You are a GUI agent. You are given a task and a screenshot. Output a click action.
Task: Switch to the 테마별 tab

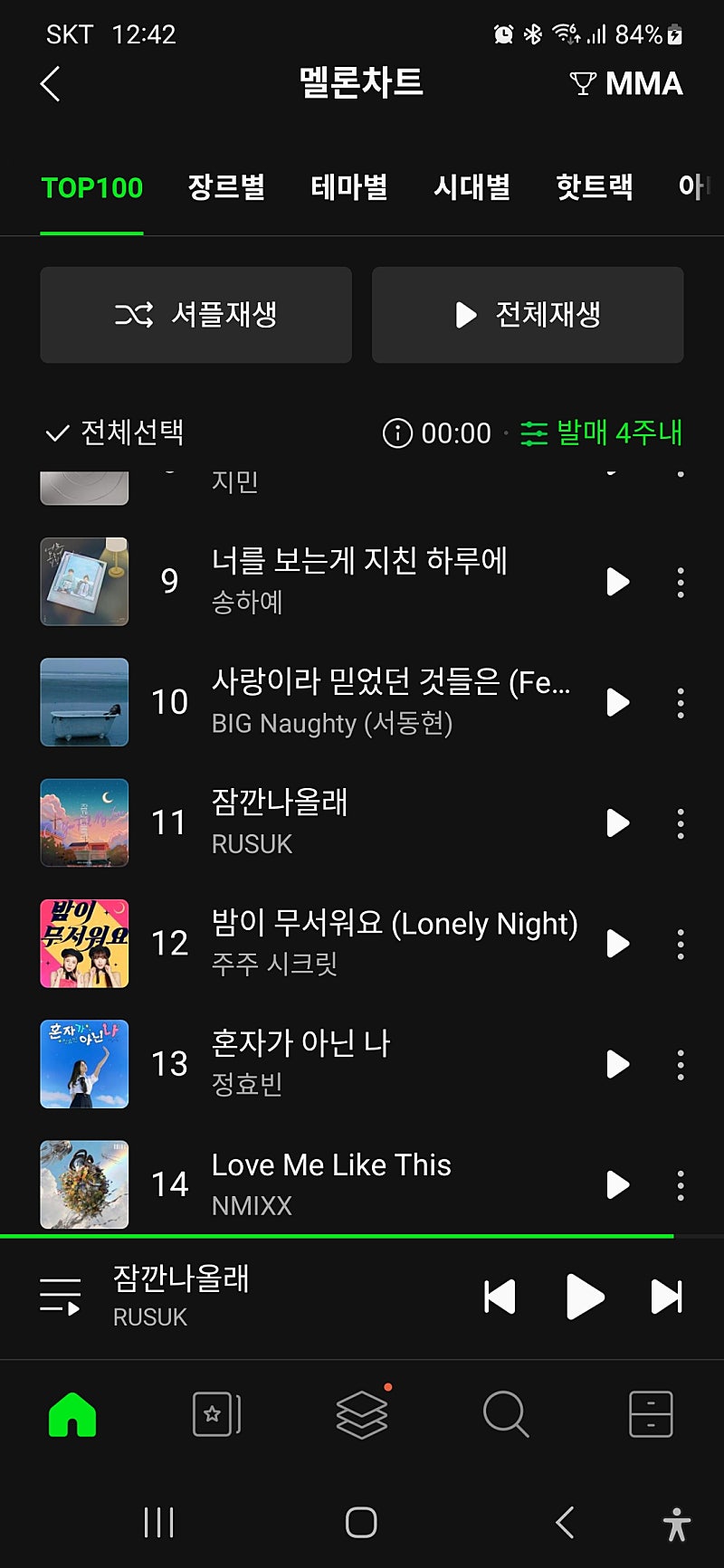pos(349,187)
